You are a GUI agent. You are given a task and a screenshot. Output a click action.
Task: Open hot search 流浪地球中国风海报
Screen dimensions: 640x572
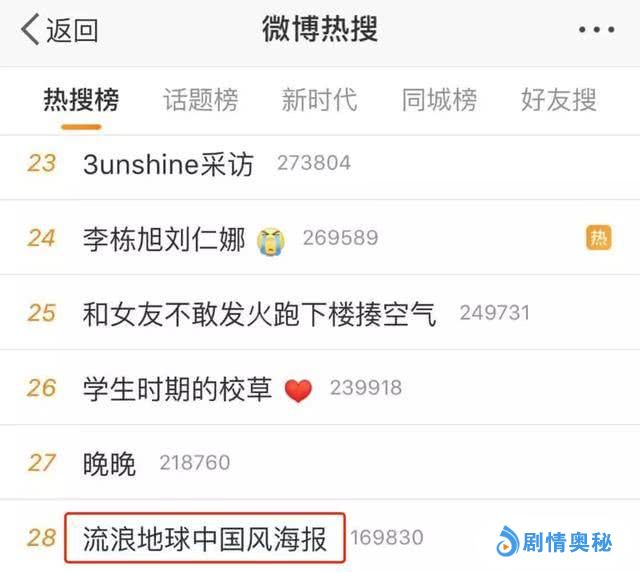point(205,540)
